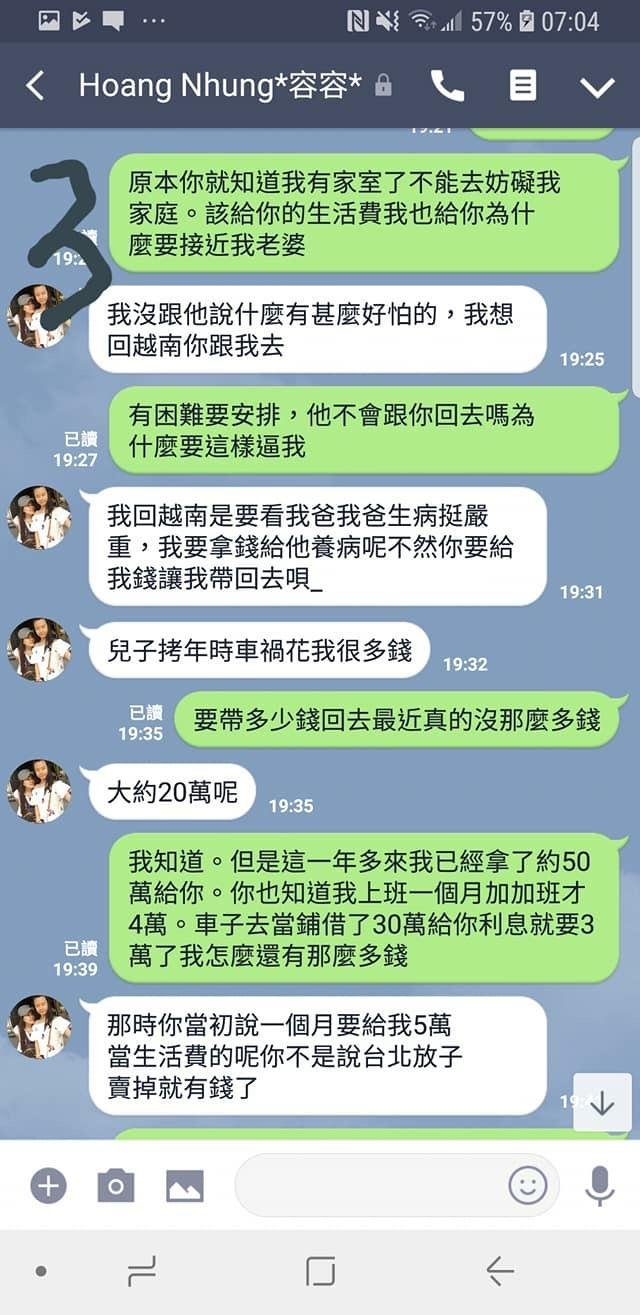The height and width of the screenshot is (1315, 640).
Task: Open the camera to take a photo
Action: click(x=116, y=1186)
